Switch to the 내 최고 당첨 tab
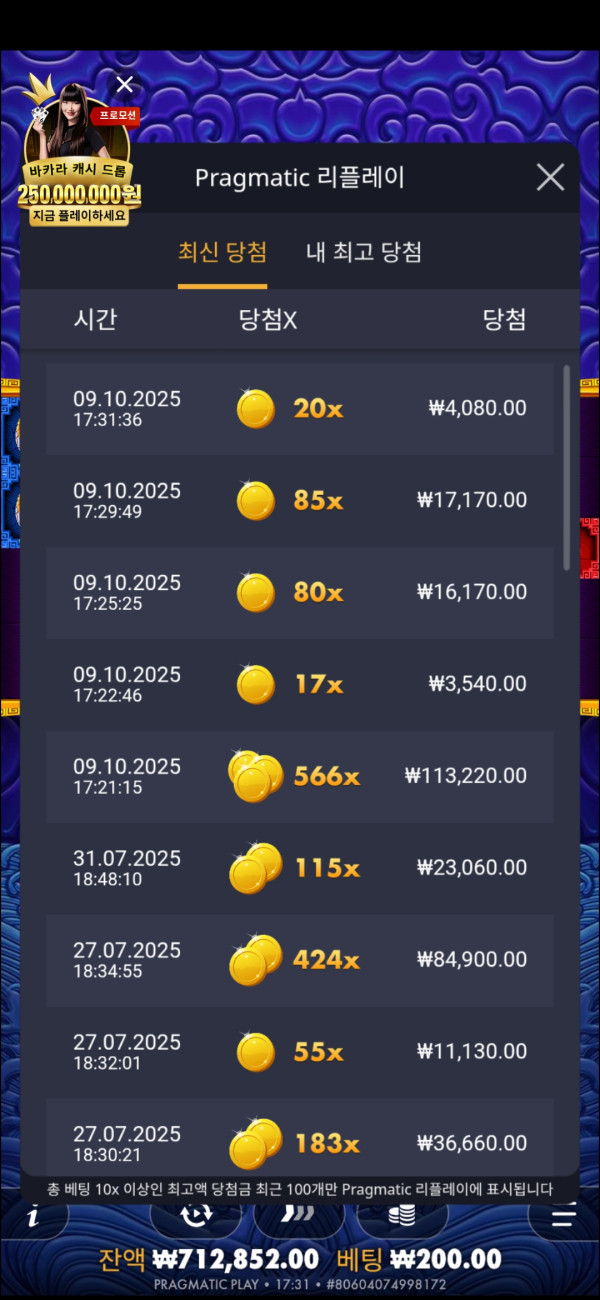600x1300 pixels. point(363,252)
